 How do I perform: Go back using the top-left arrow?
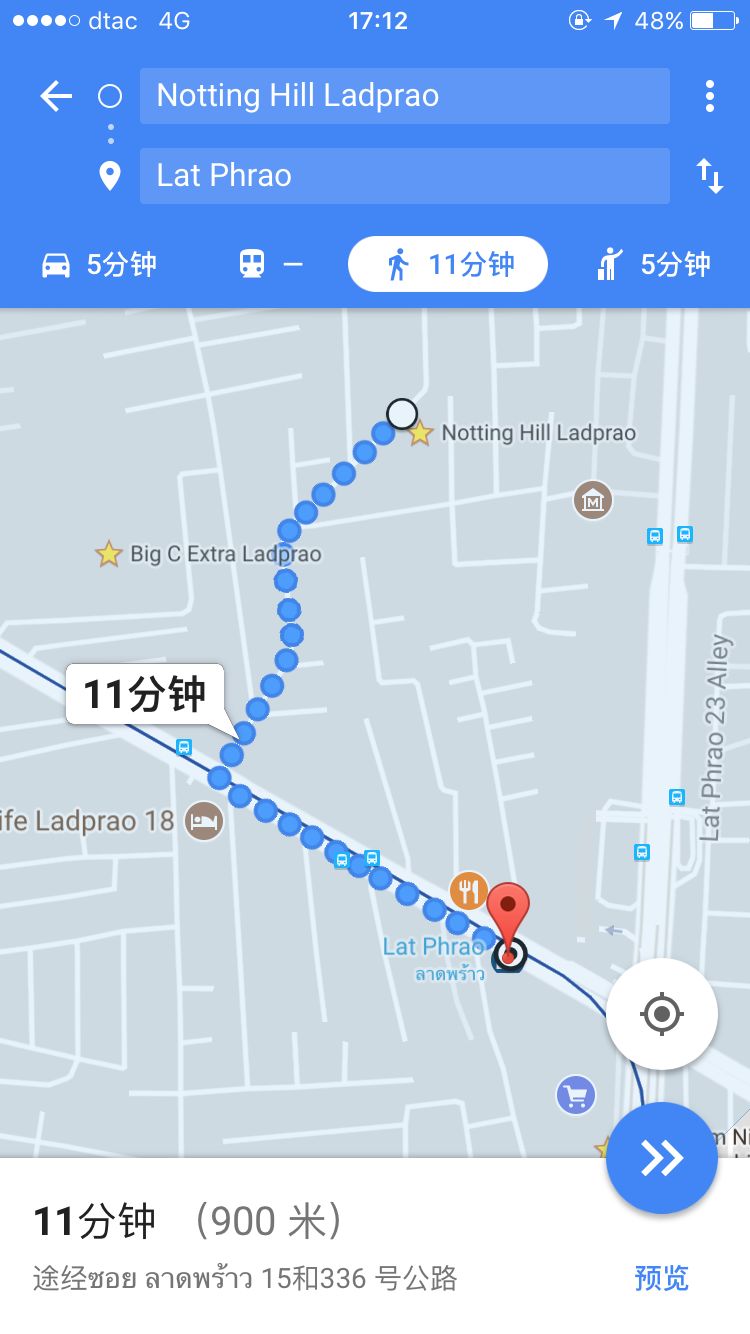click(56, 96)
